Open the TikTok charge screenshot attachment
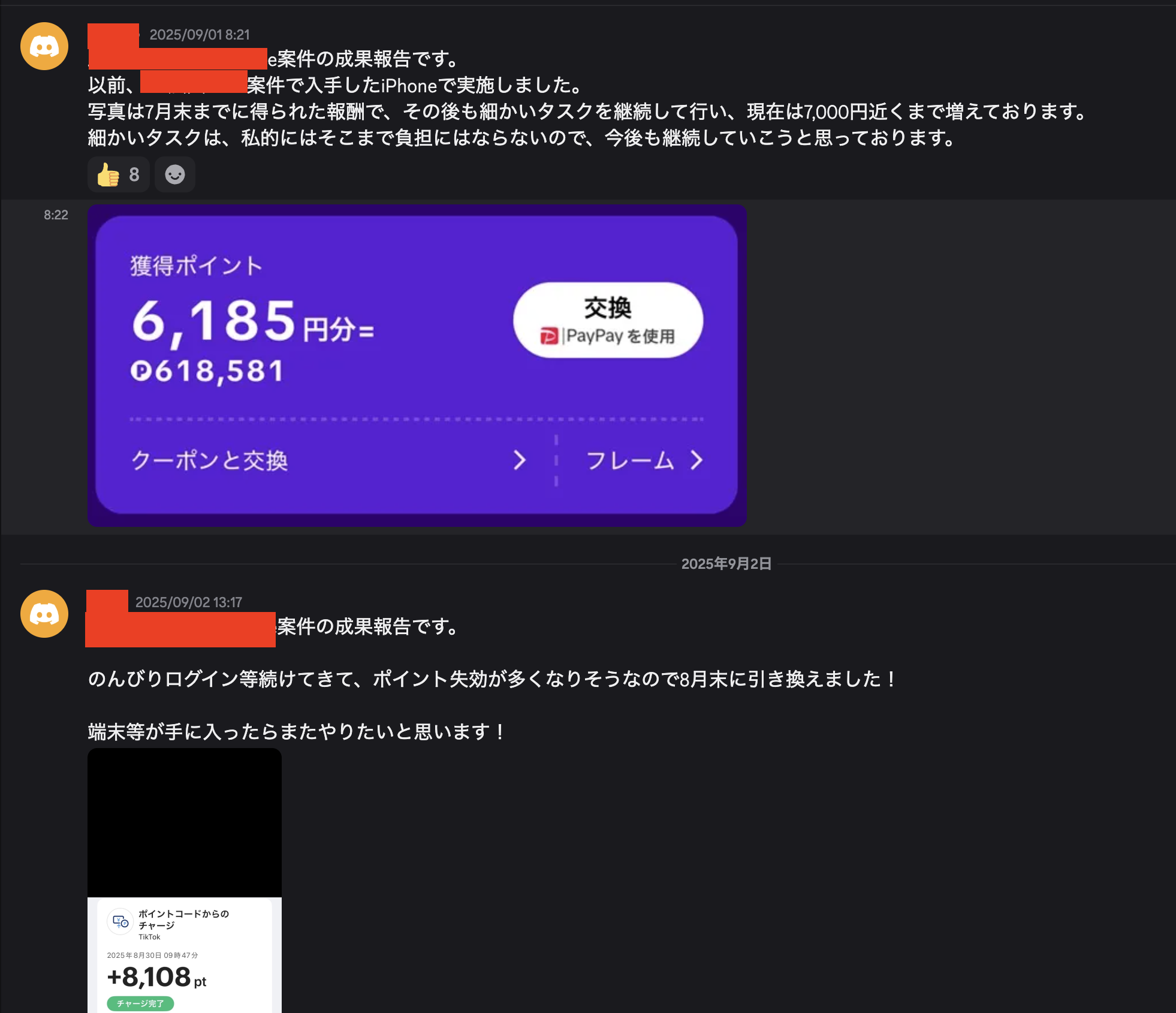1176x1013 pixels. tap(185, 881)
